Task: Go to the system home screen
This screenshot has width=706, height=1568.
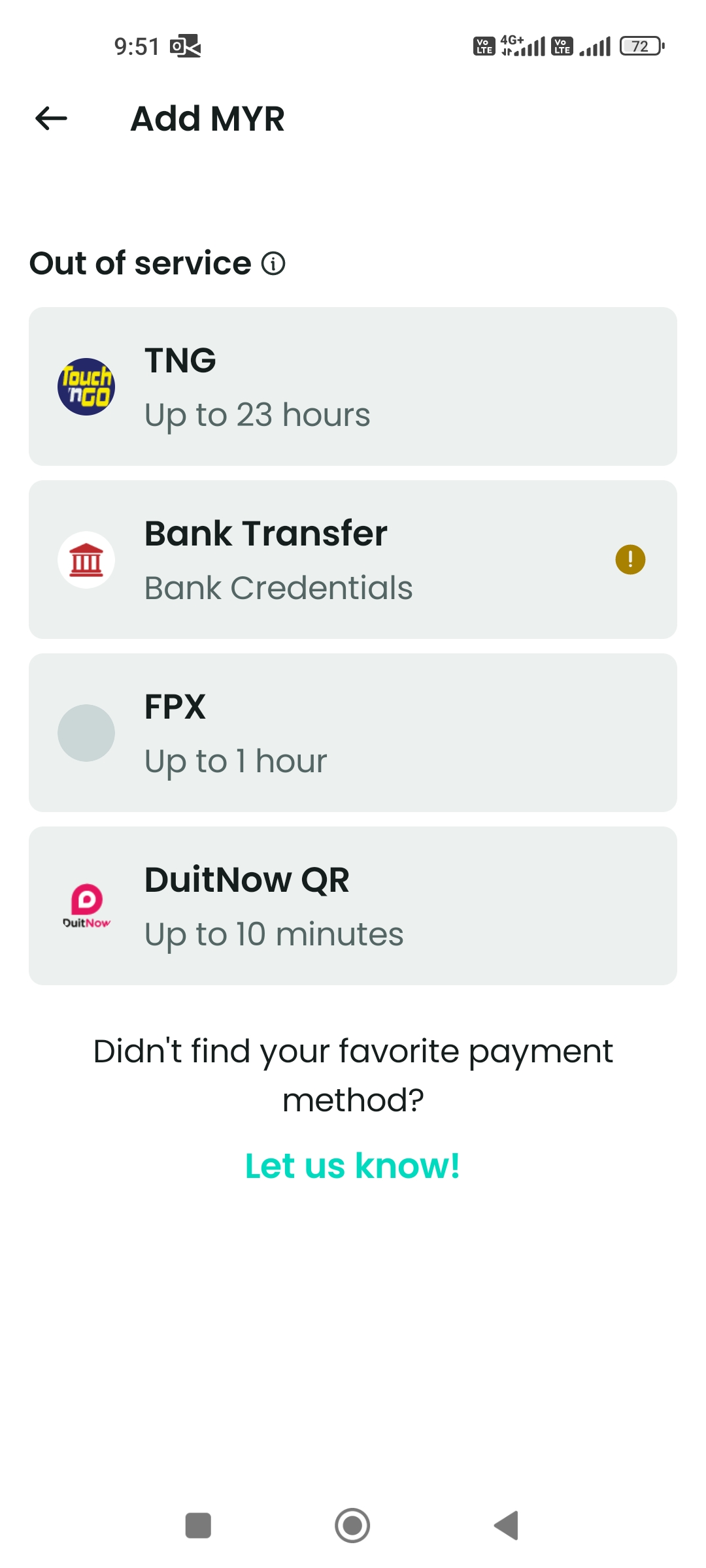Action: click(x=352, y=1526)
